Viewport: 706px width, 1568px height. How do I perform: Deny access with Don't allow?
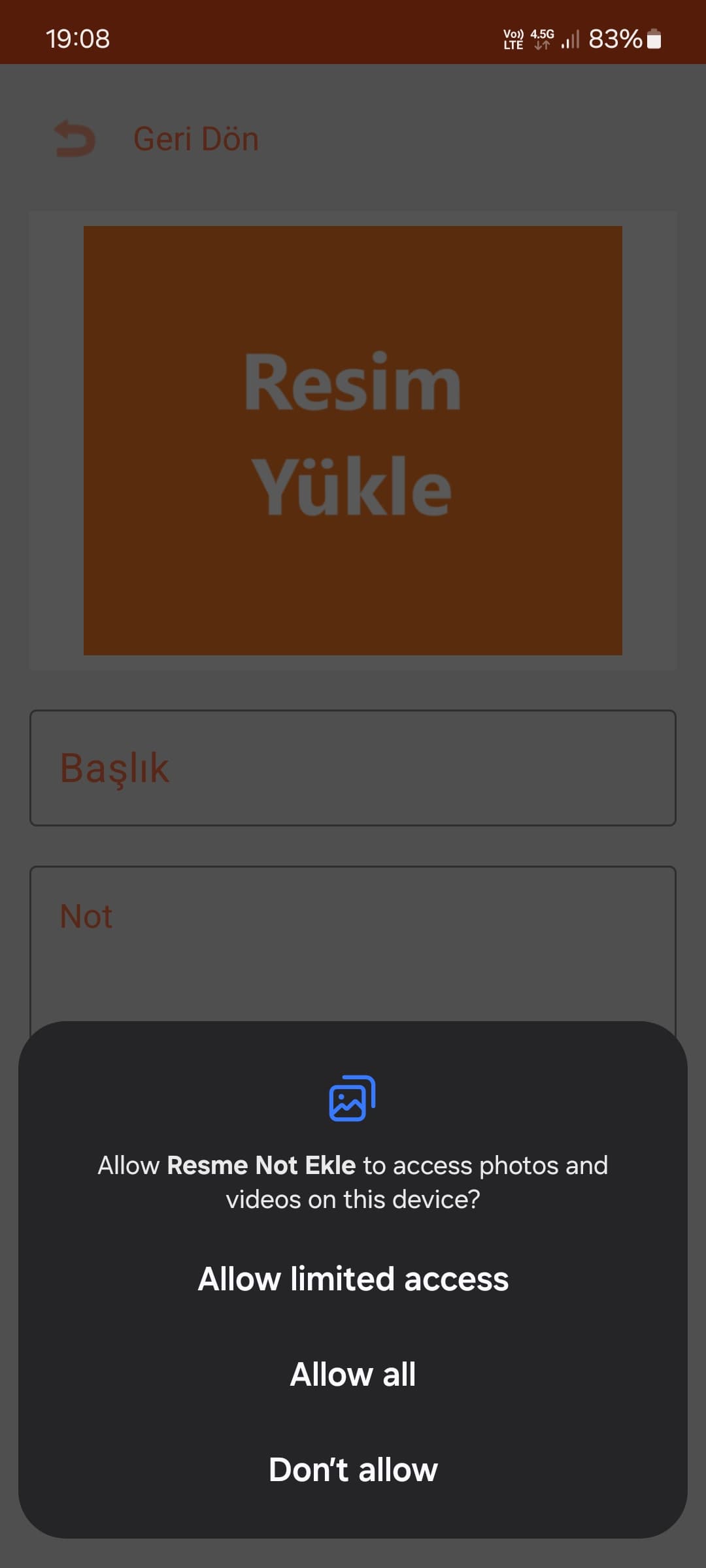pos(353,1469)
